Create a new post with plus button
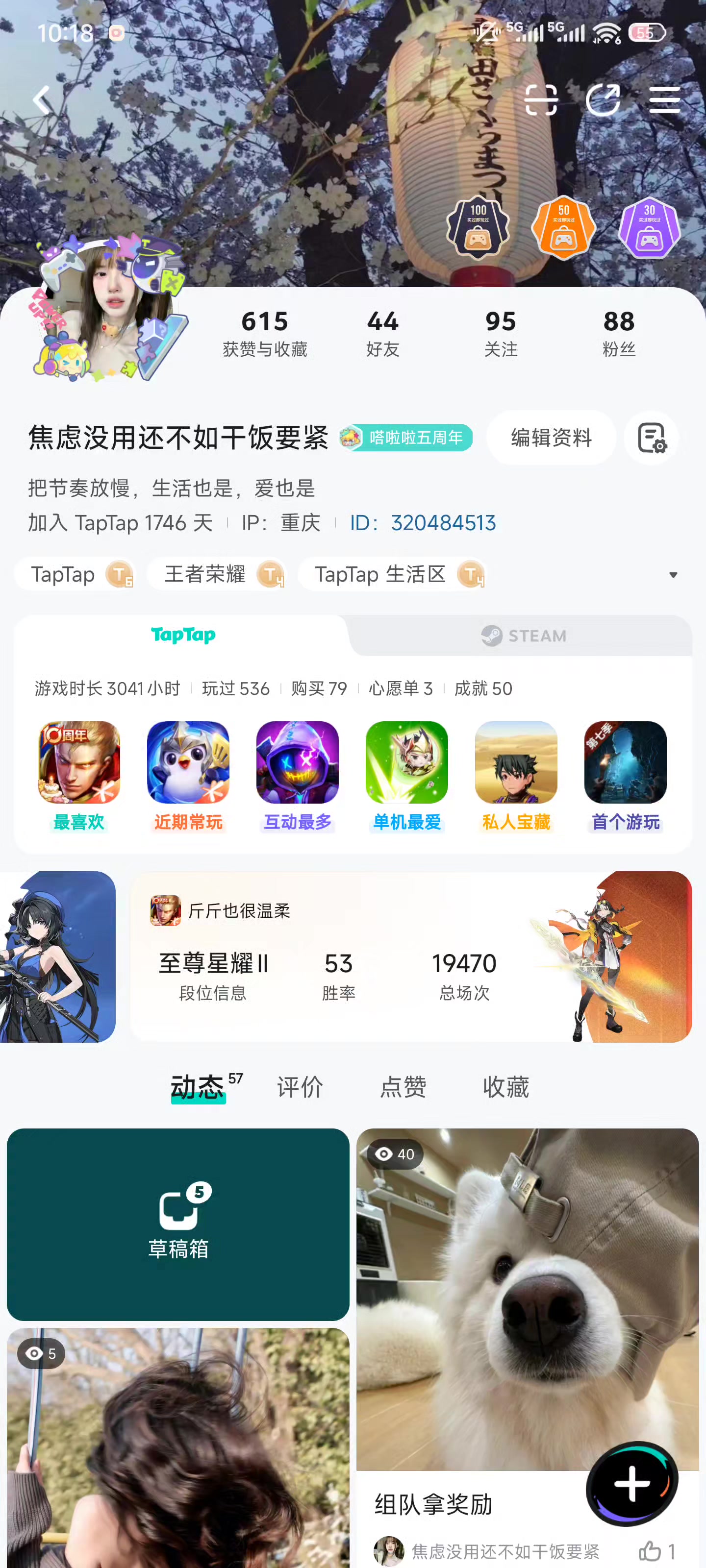The width and height of the screenshot is (706, 1568). pyautogui.click(x=631, y=1483)
